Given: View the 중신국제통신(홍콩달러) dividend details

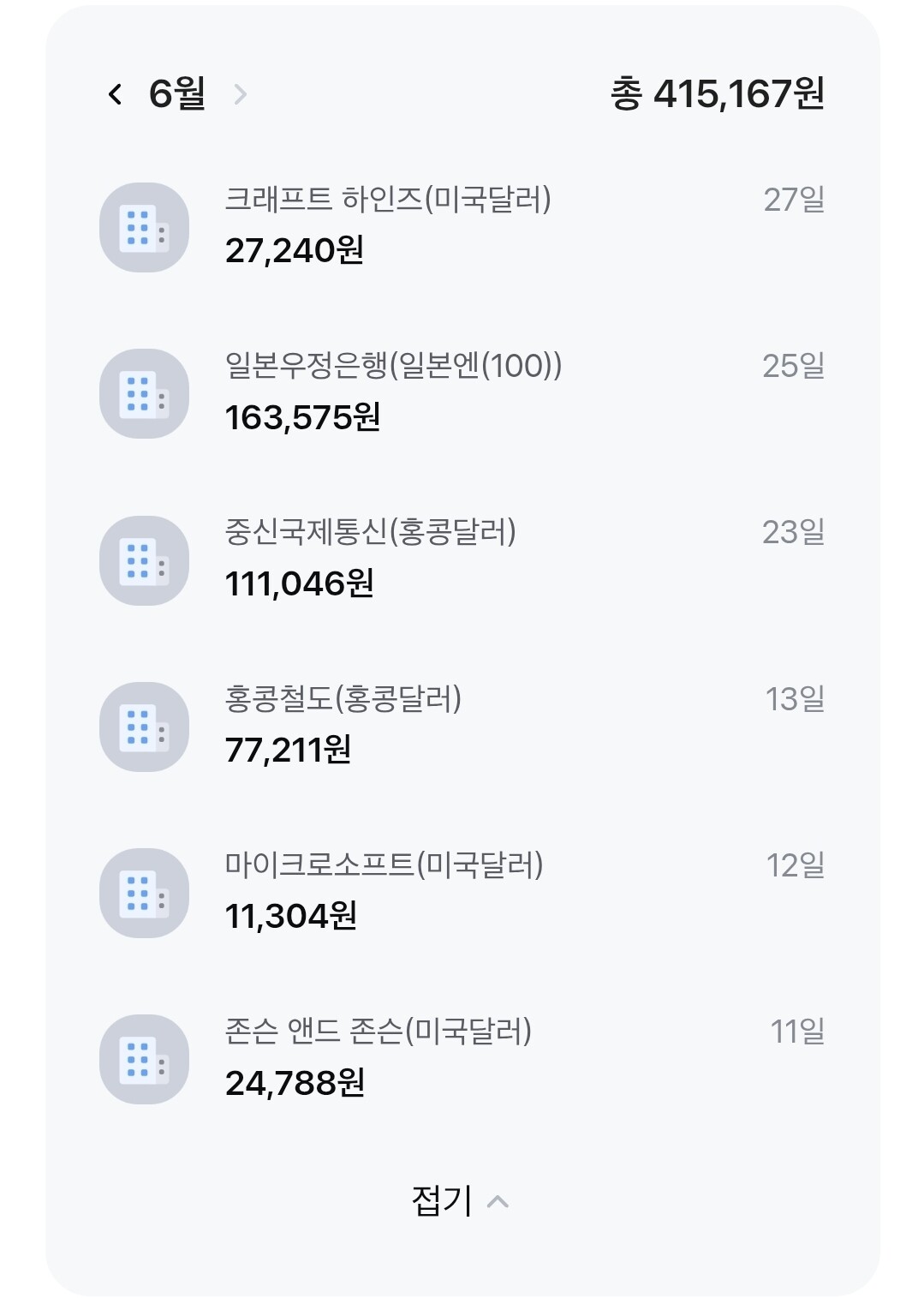Looking at the screenshot, I should pos(462,559).
